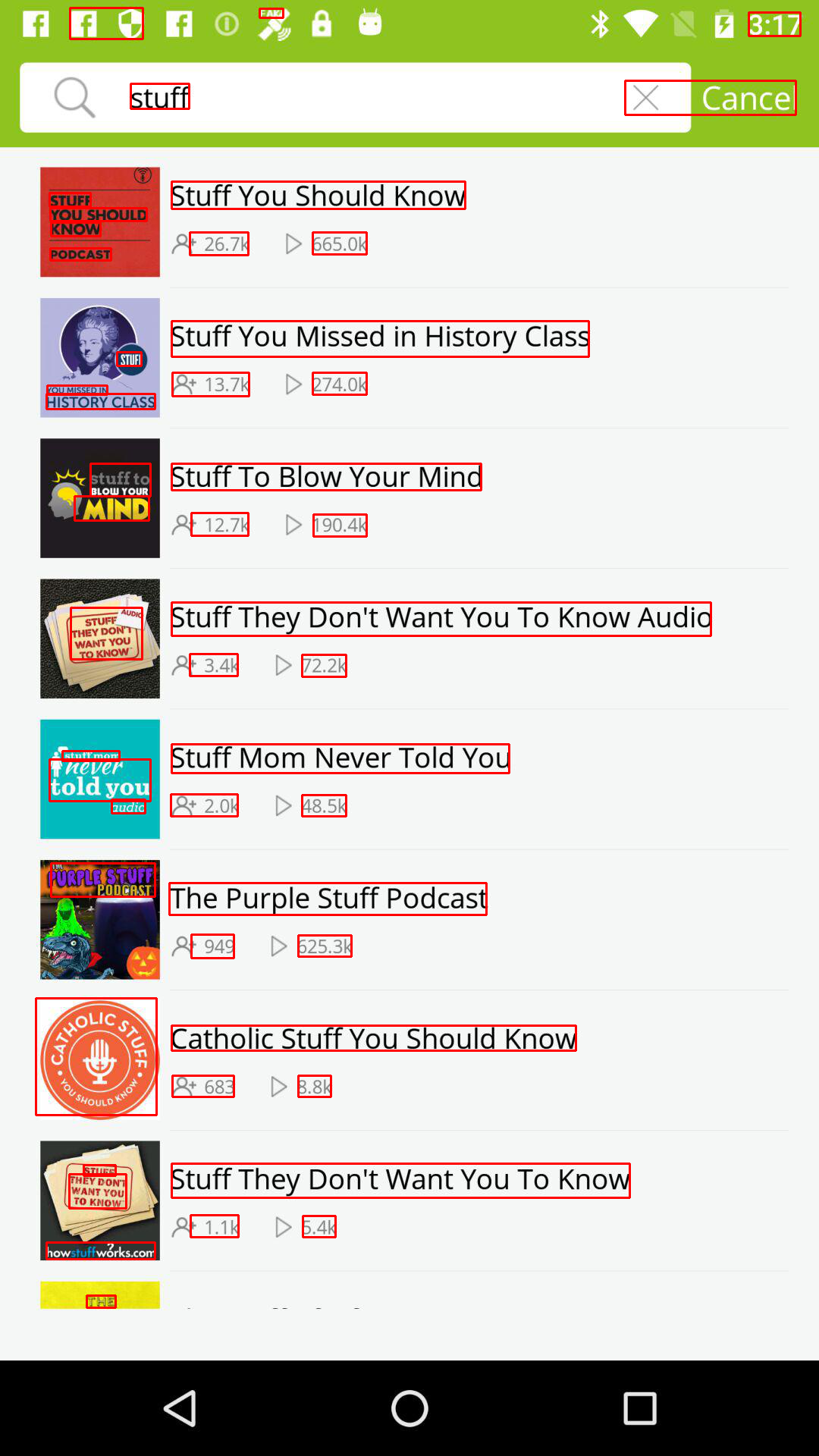Open Stuff They Don't Want You To Know Audio

pos(441,618)
